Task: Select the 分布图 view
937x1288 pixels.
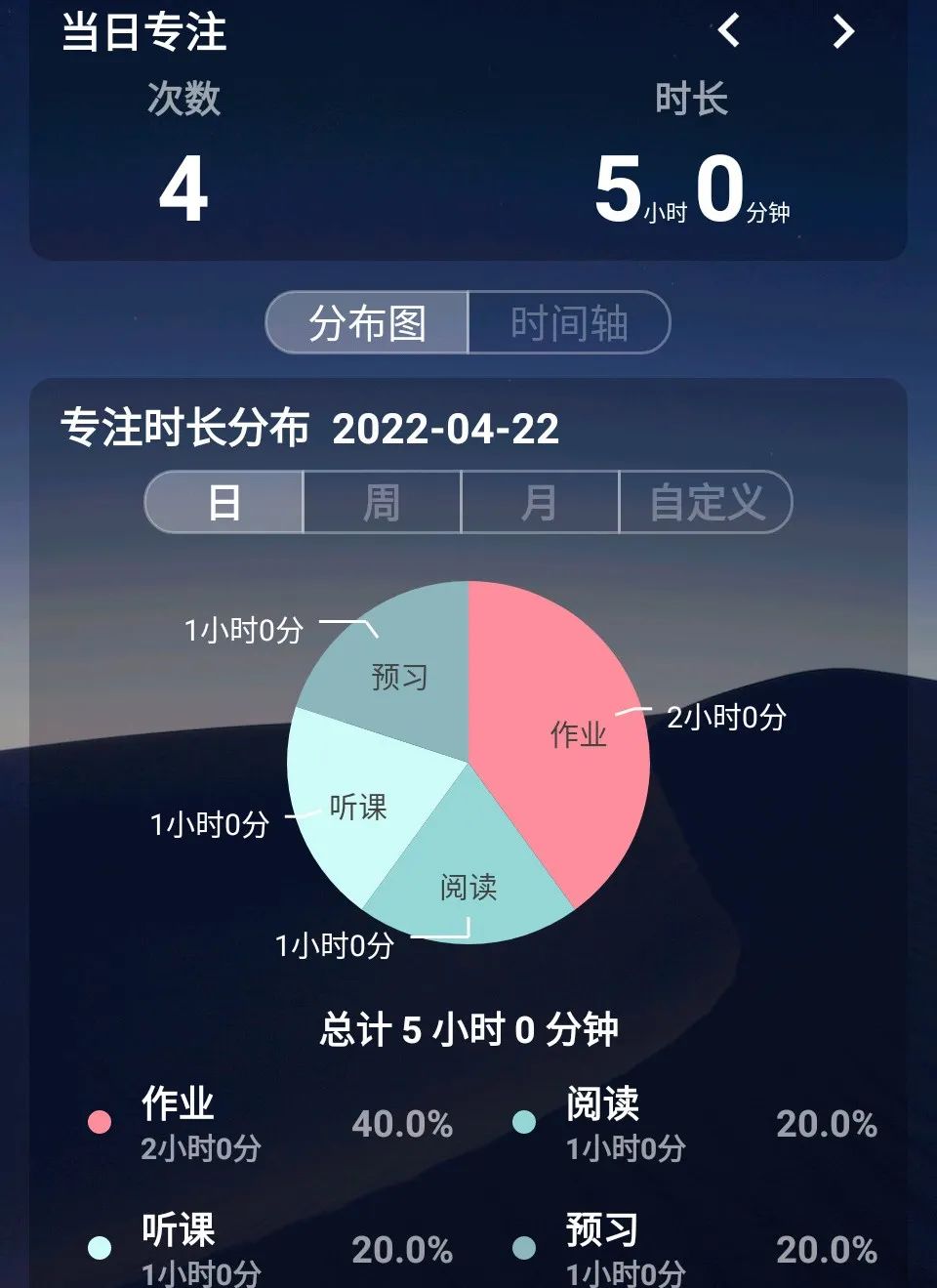Action: pos(368,322)
